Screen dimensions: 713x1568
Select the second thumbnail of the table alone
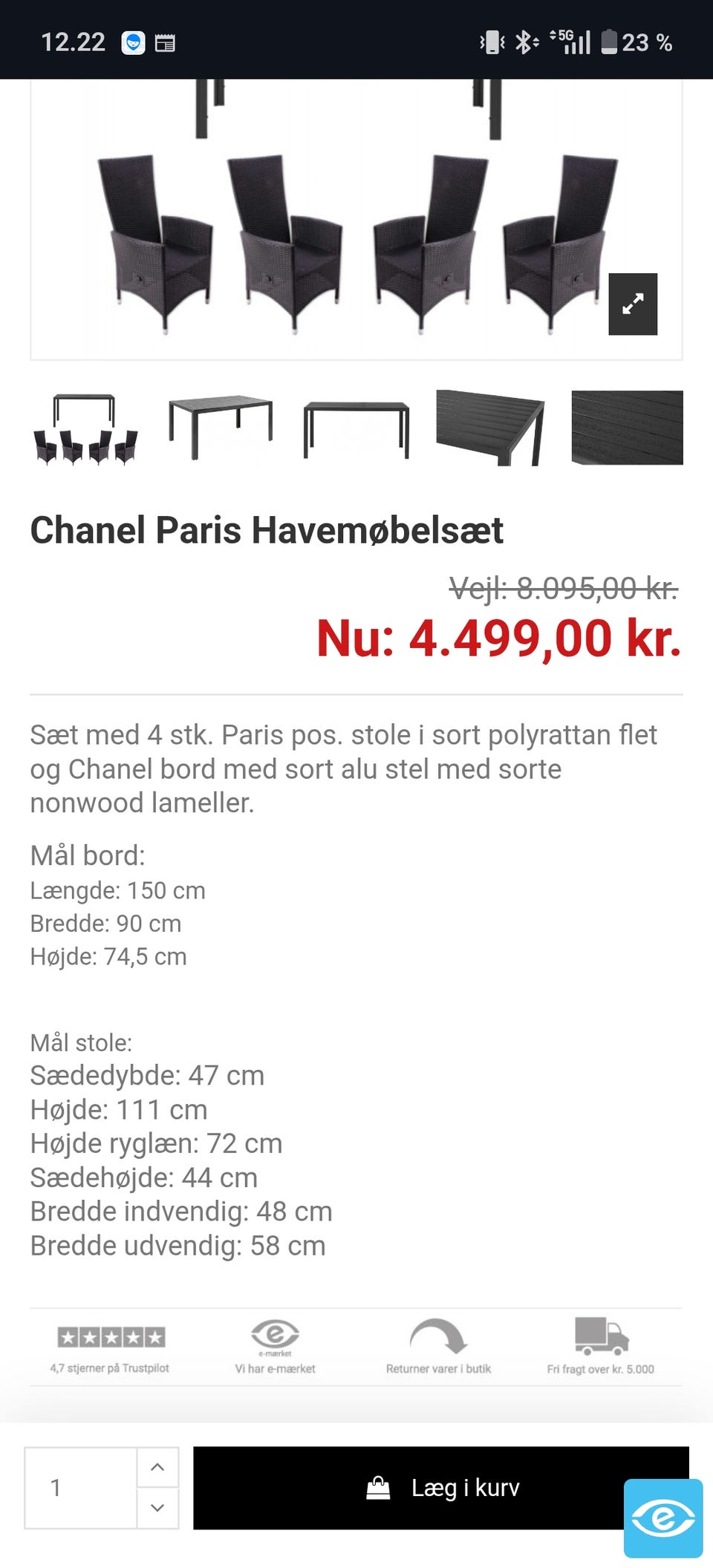tap(221, 428)
